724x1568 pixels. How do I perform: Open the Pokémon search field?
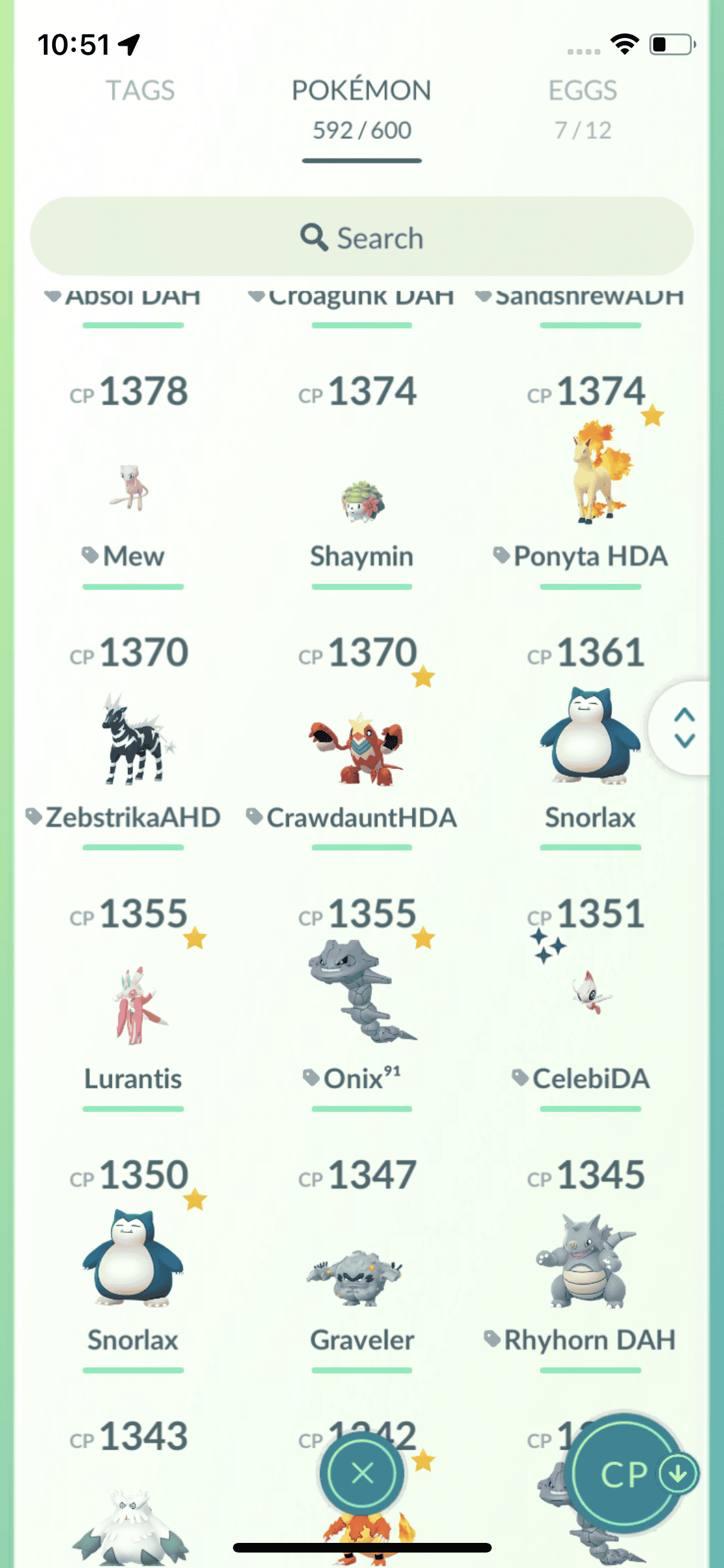pos(362,238)
